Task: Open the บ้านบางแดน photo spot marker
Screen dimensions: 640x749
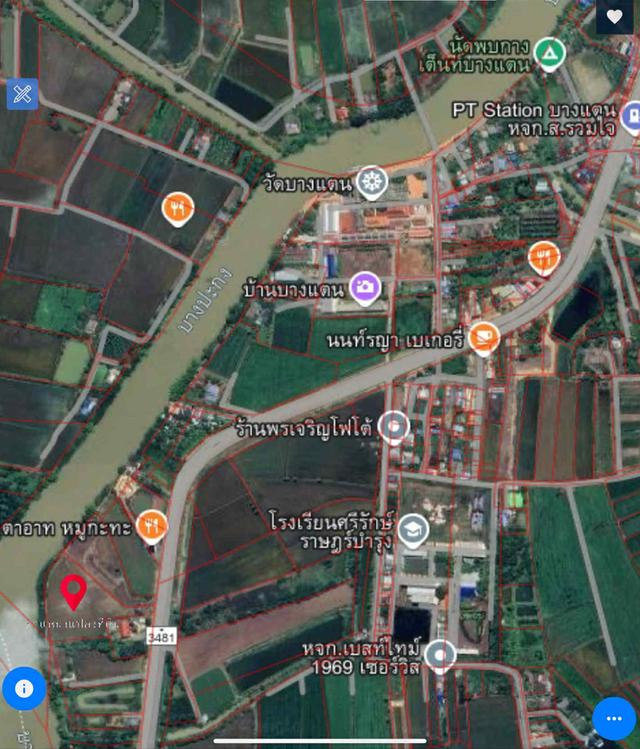Action: click(x=365, y=288)
